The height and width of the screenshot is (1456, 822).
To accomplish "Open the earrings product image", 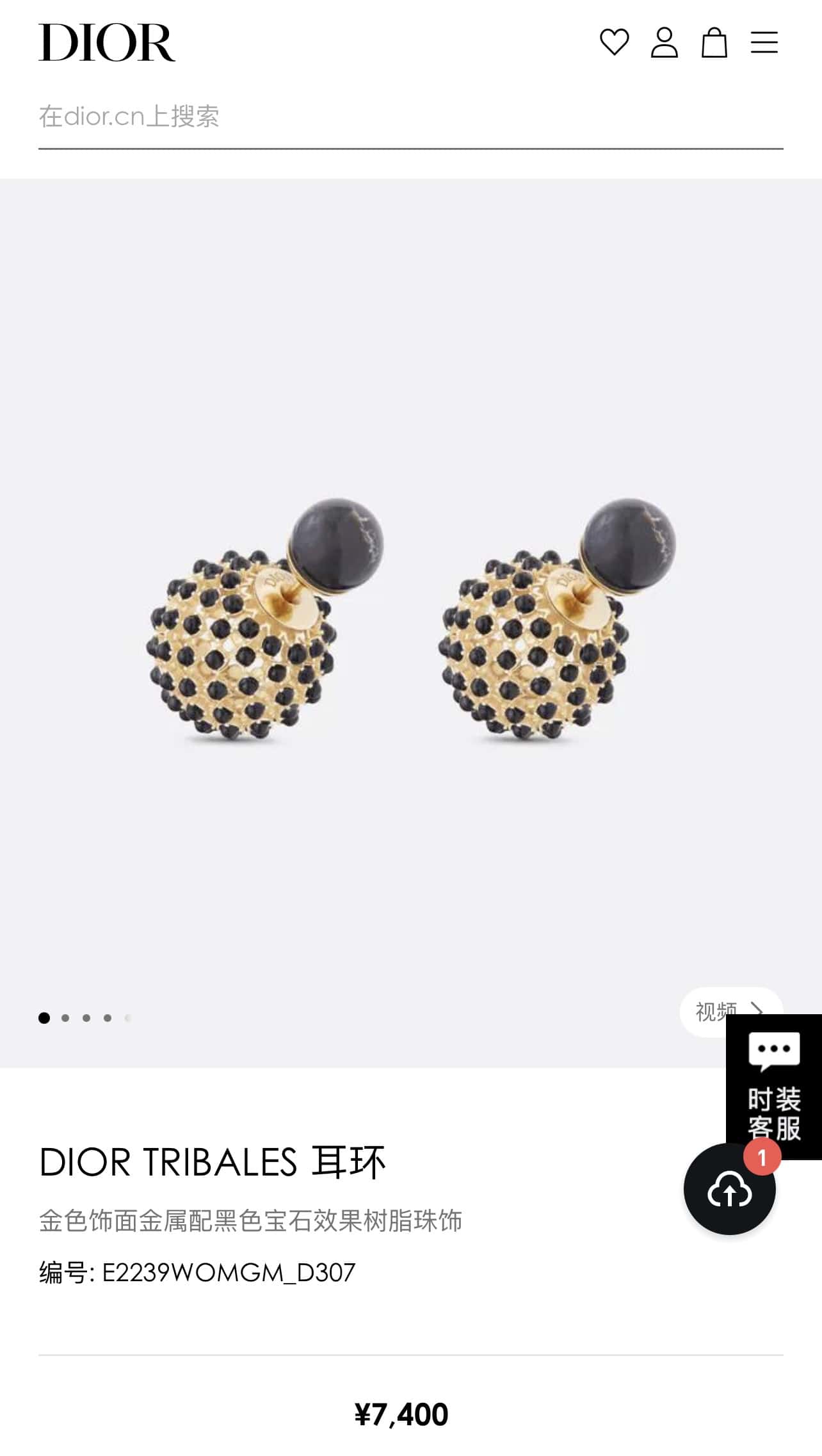I will tap(410, 621).
